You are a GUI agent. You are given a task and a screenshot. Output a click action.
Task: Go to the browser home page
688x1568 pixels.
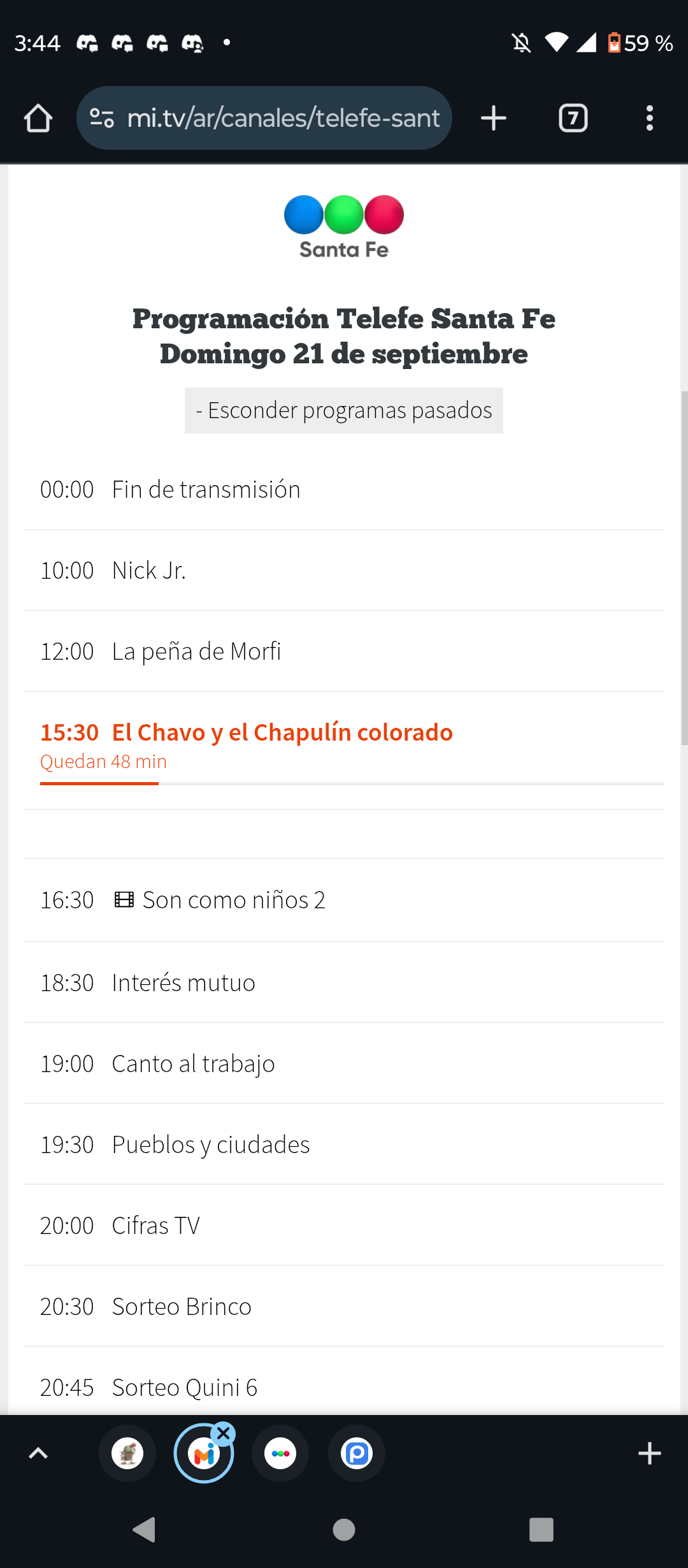pyautogui.click(x=38, y=119)
